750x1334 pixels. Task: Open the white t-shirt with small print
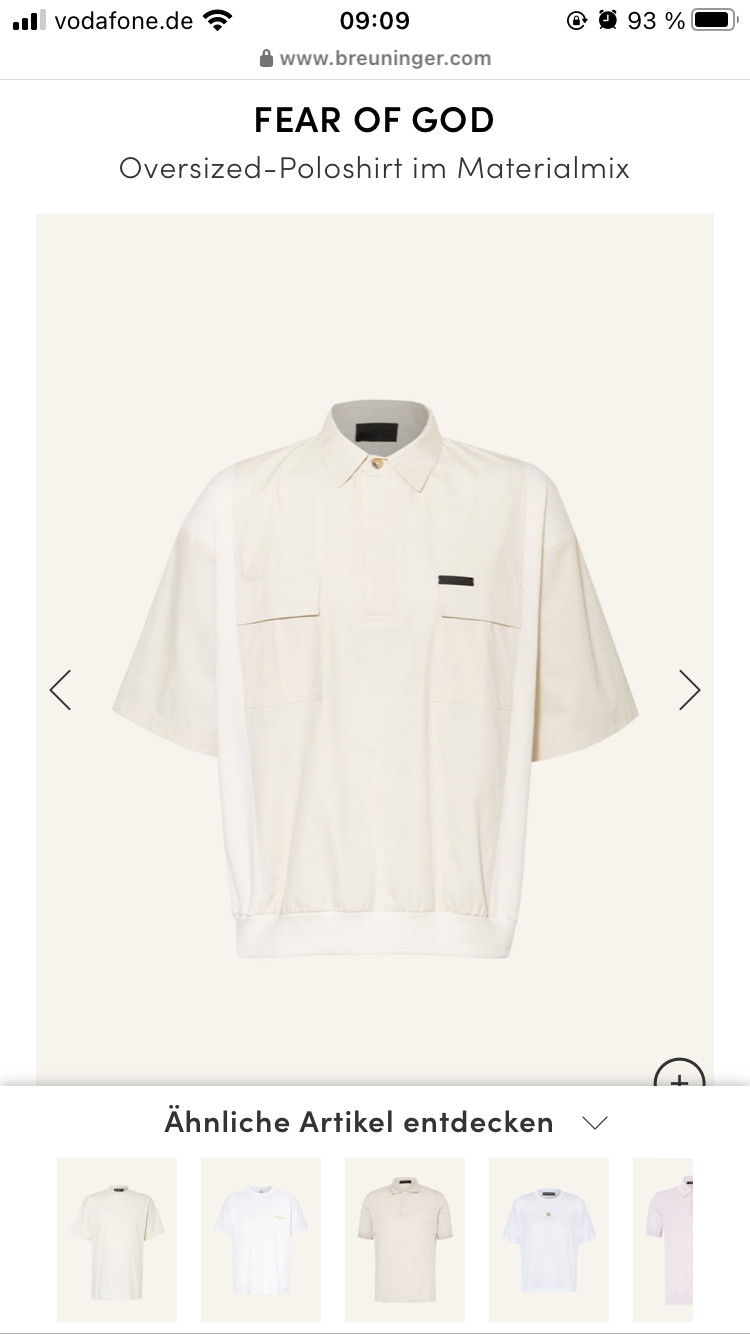coord(261,1240)
